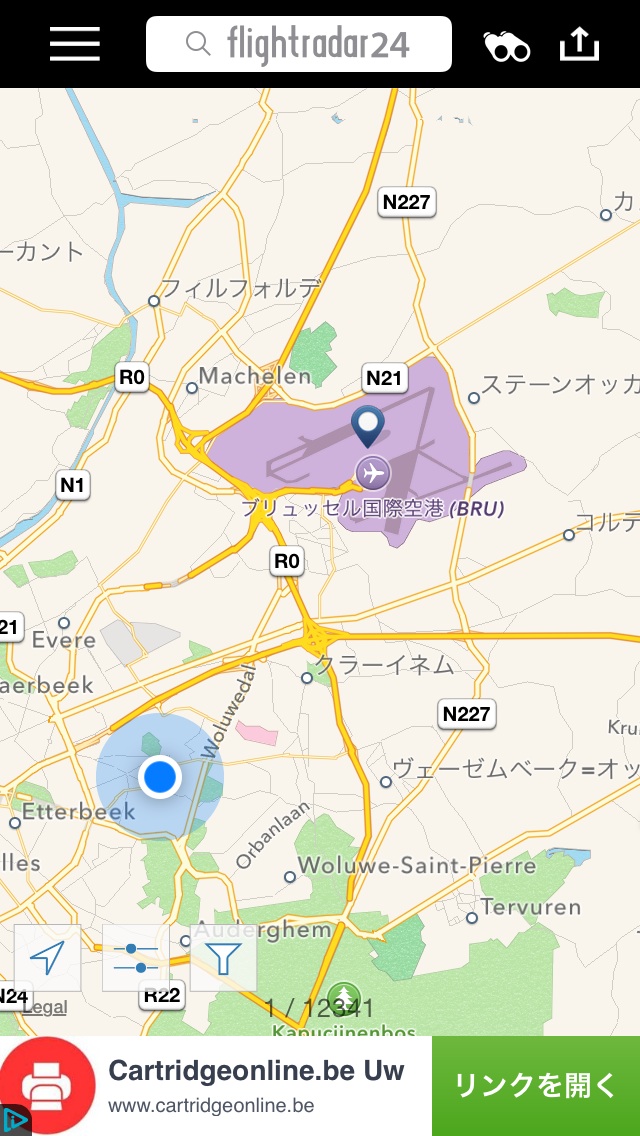Screen dimensions: 640x1136
Task: Center map on my location
Action: [x=47, y=958]
